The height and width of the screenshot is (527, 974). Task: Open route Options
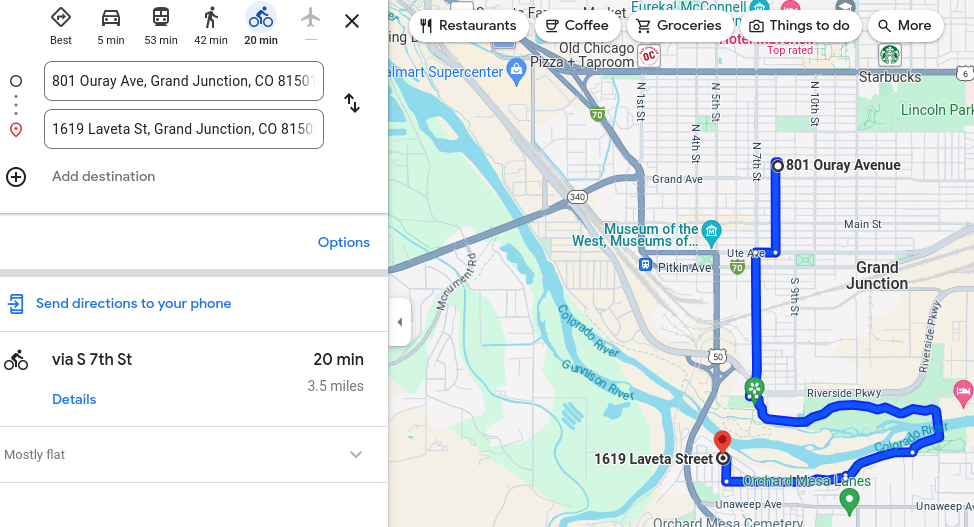point(343,242)
